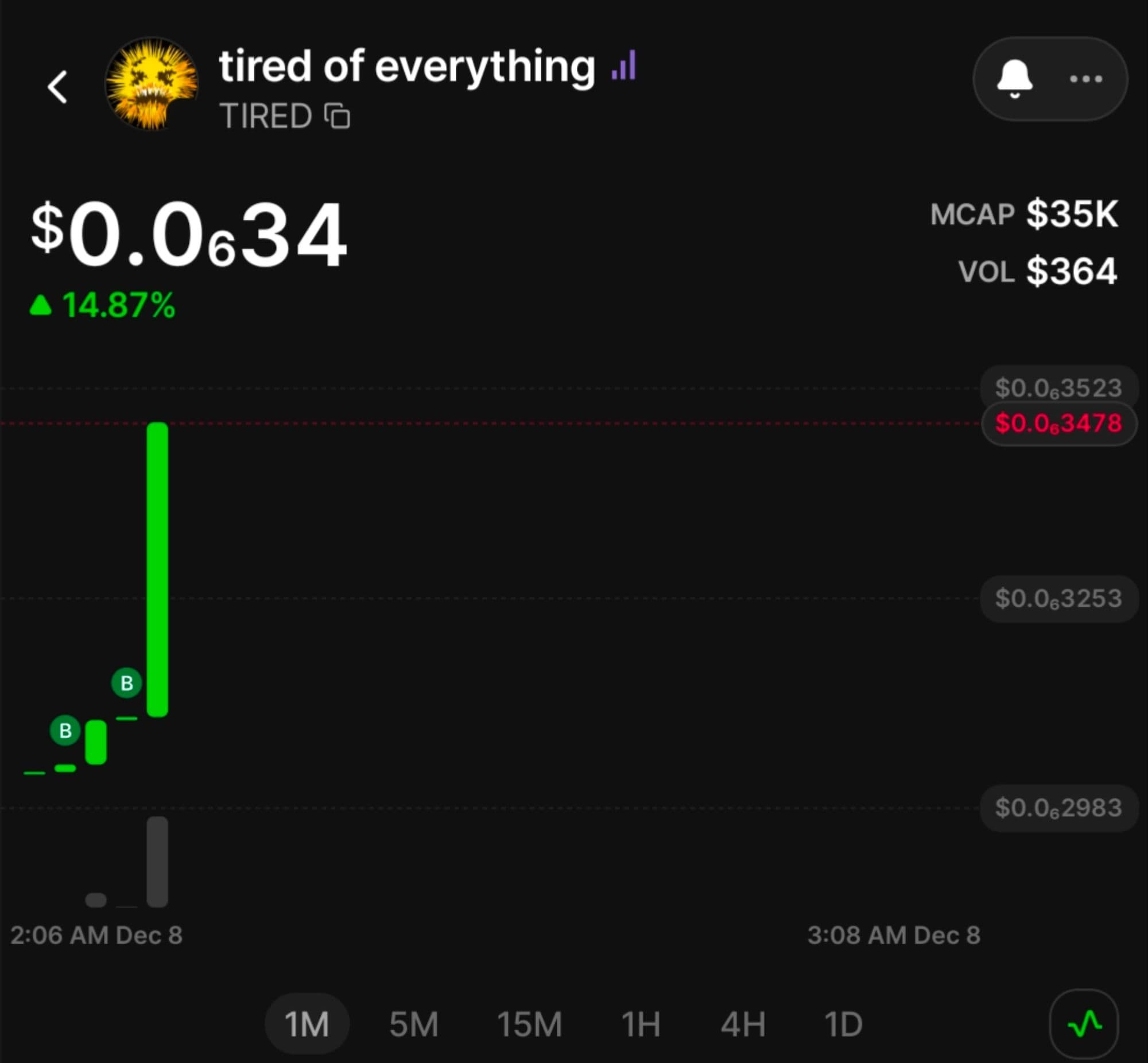Go back to the previous screen
This screenshot has height=1063, width=1148.
(x=57, y=87)
